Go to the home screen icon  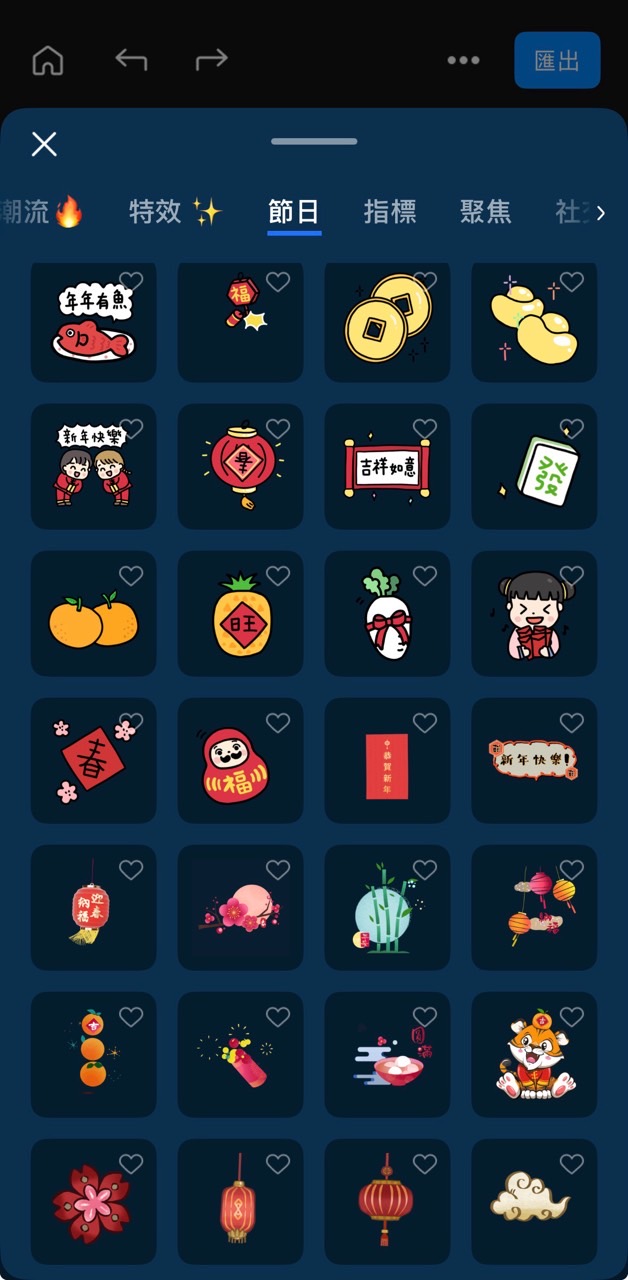[48, 61]
